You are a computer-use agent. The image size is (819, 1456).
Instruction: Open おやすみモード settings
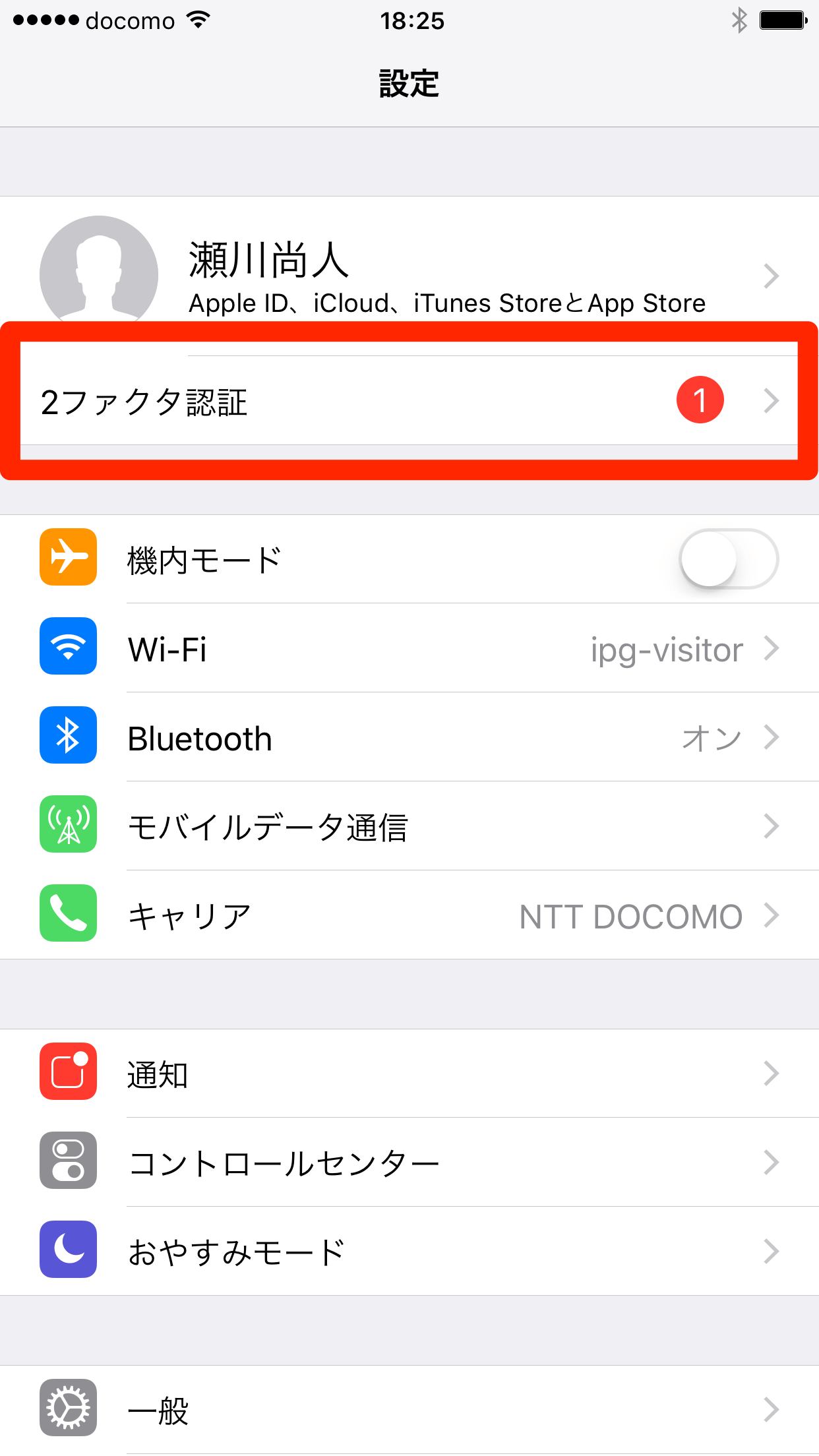click(x=409, y=1252)
